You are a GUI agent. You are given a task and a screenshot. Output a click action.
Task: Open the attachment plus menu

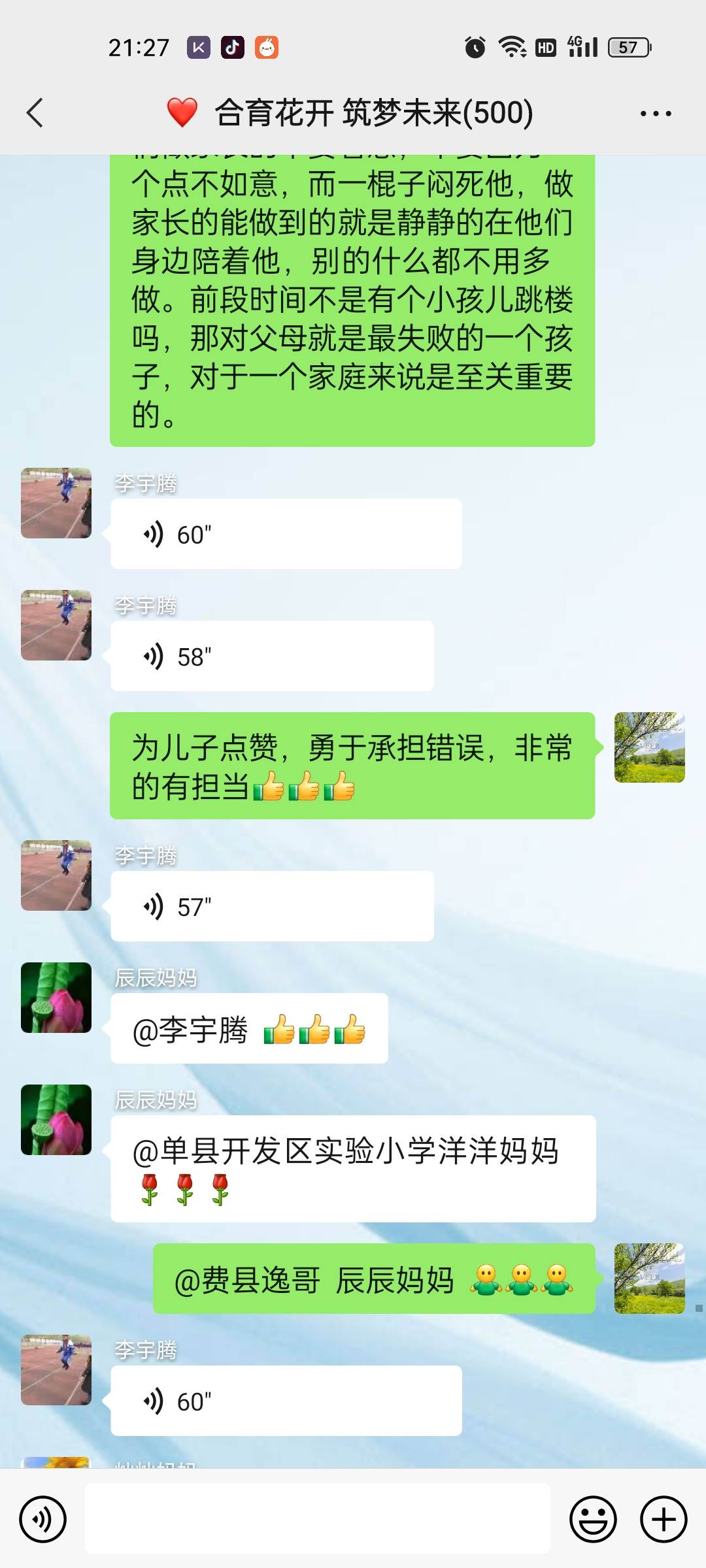click(663, 1519)
